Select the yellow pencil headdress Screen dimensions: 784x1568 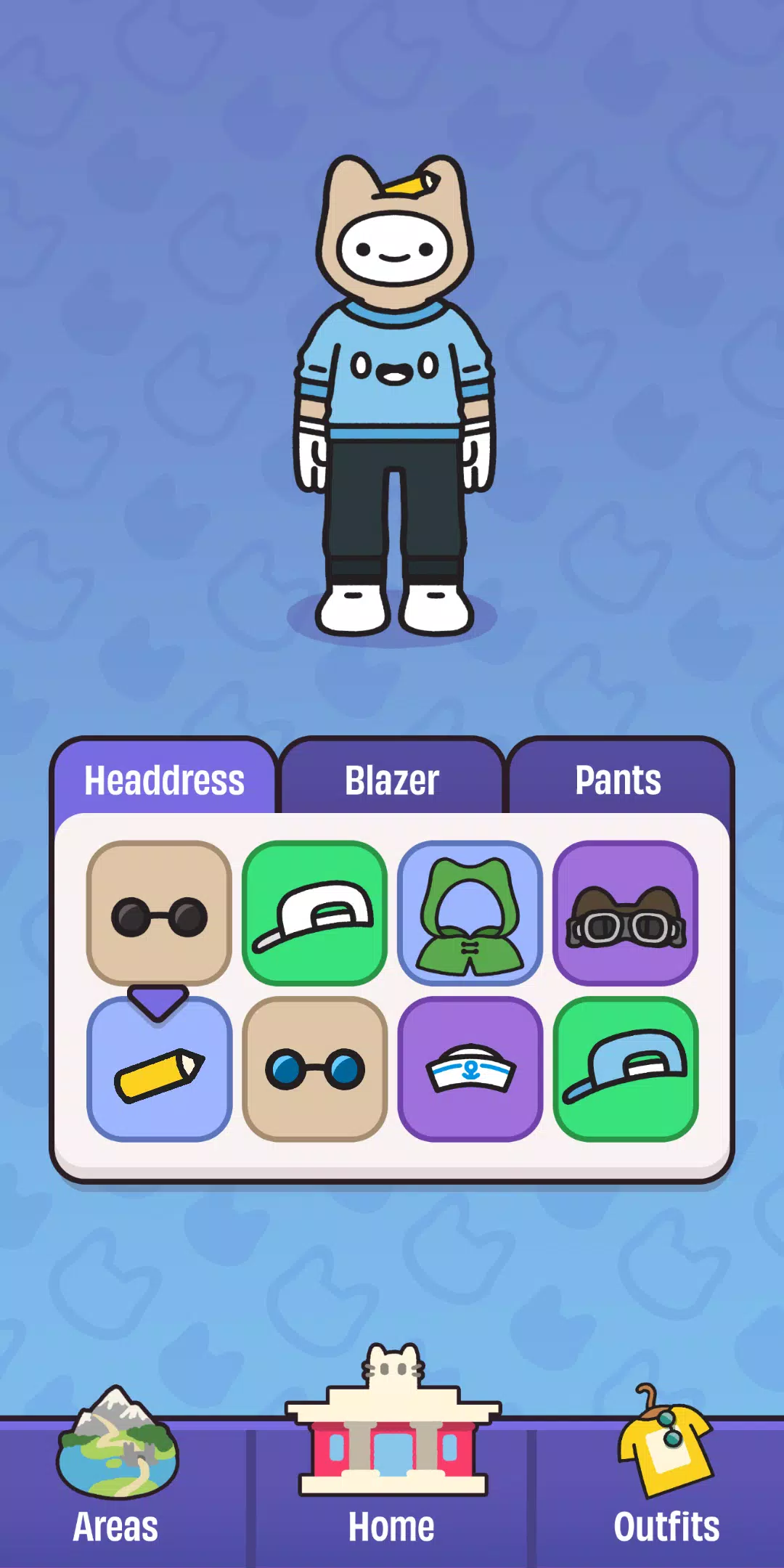click(159, 1070)
